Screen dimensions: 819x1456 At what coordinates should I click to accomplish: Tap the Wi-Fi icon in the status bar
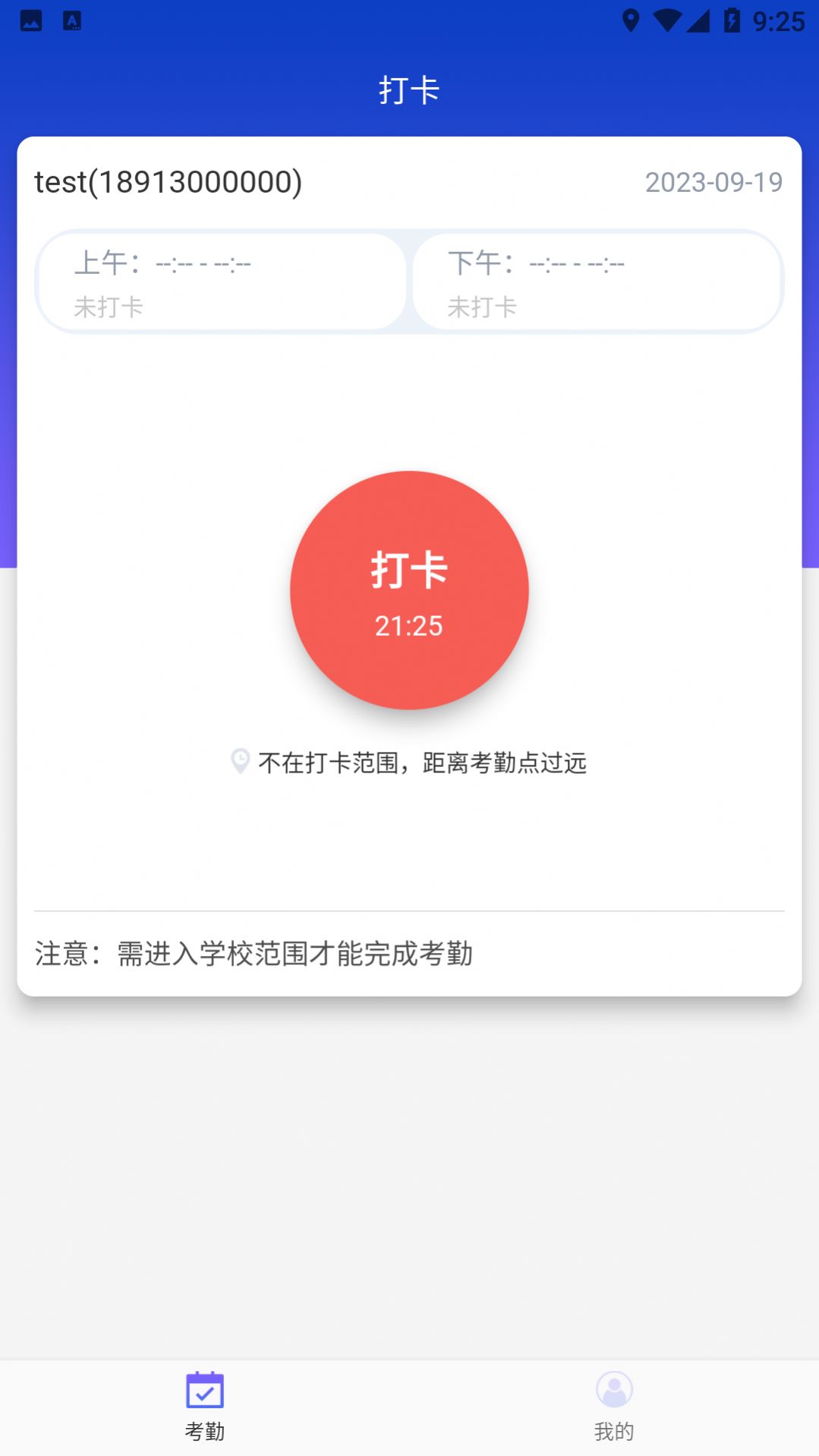coord(668,19)
